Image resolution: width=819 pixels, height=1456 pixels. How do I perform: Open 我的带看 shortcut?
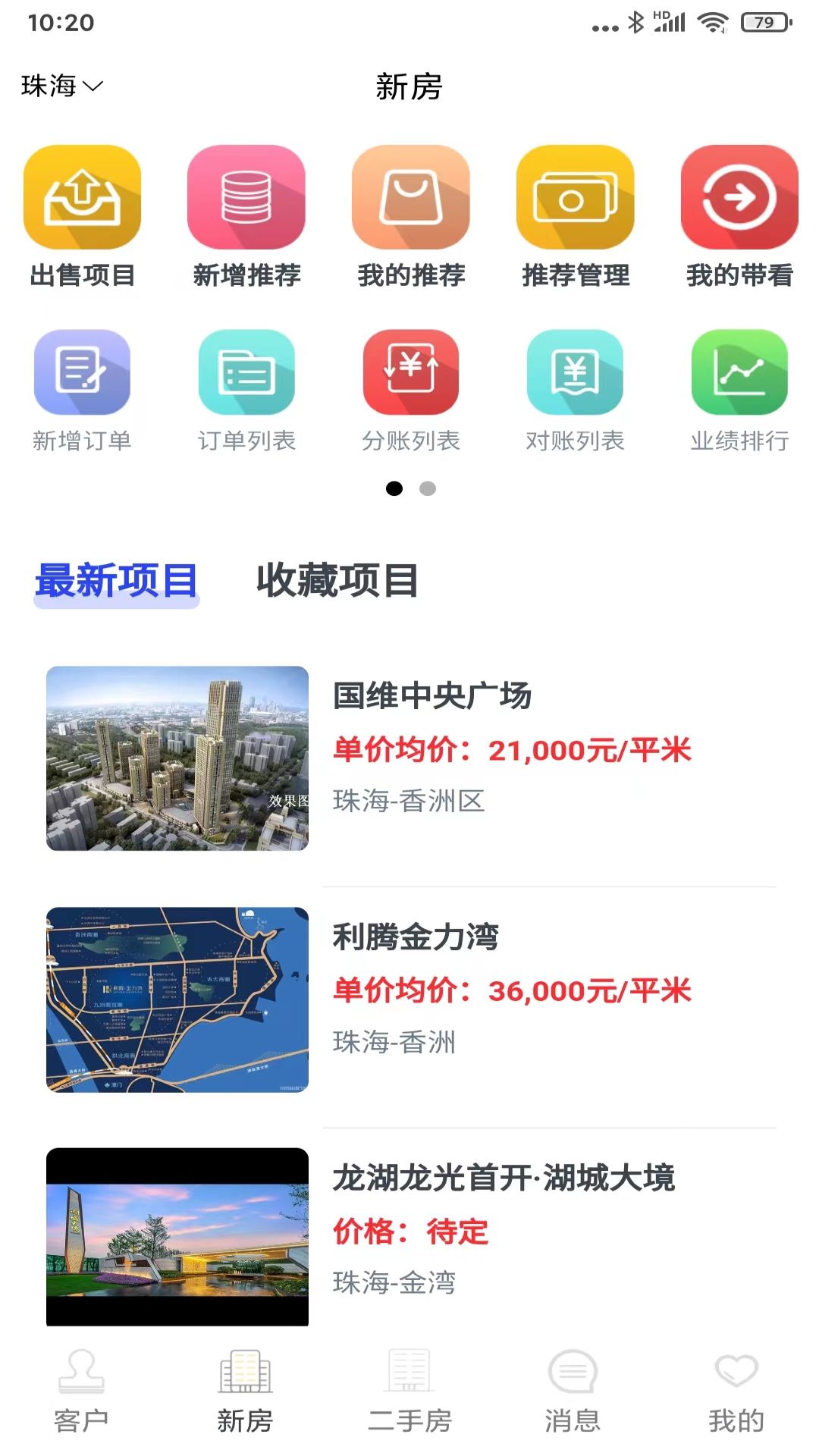[x=739, y=217]
